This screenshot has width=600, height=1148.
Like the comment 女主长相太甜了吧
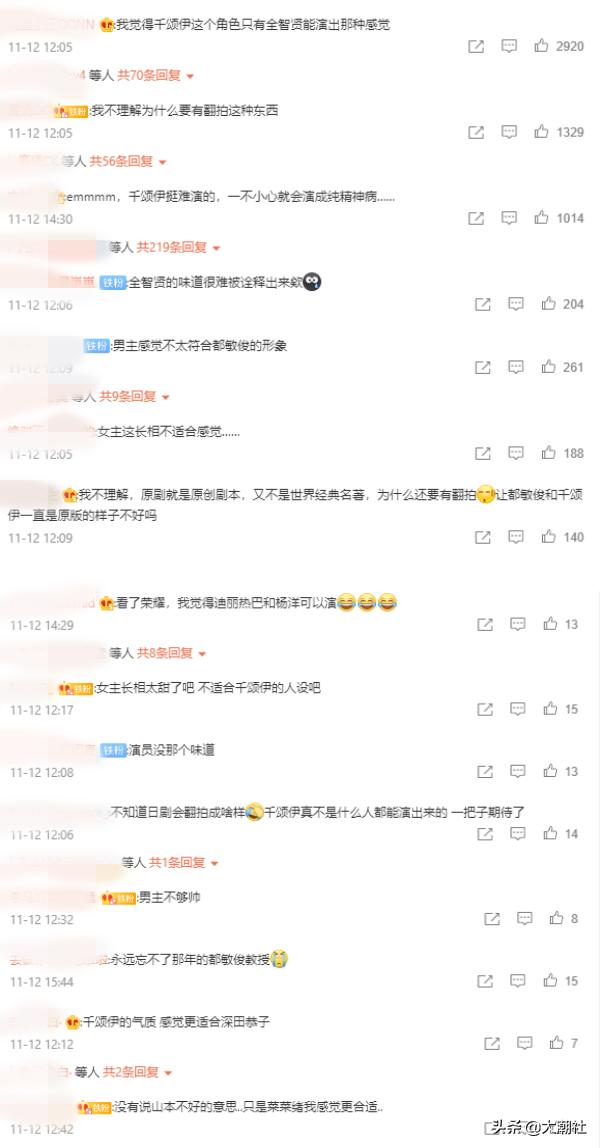coord(549,710)
